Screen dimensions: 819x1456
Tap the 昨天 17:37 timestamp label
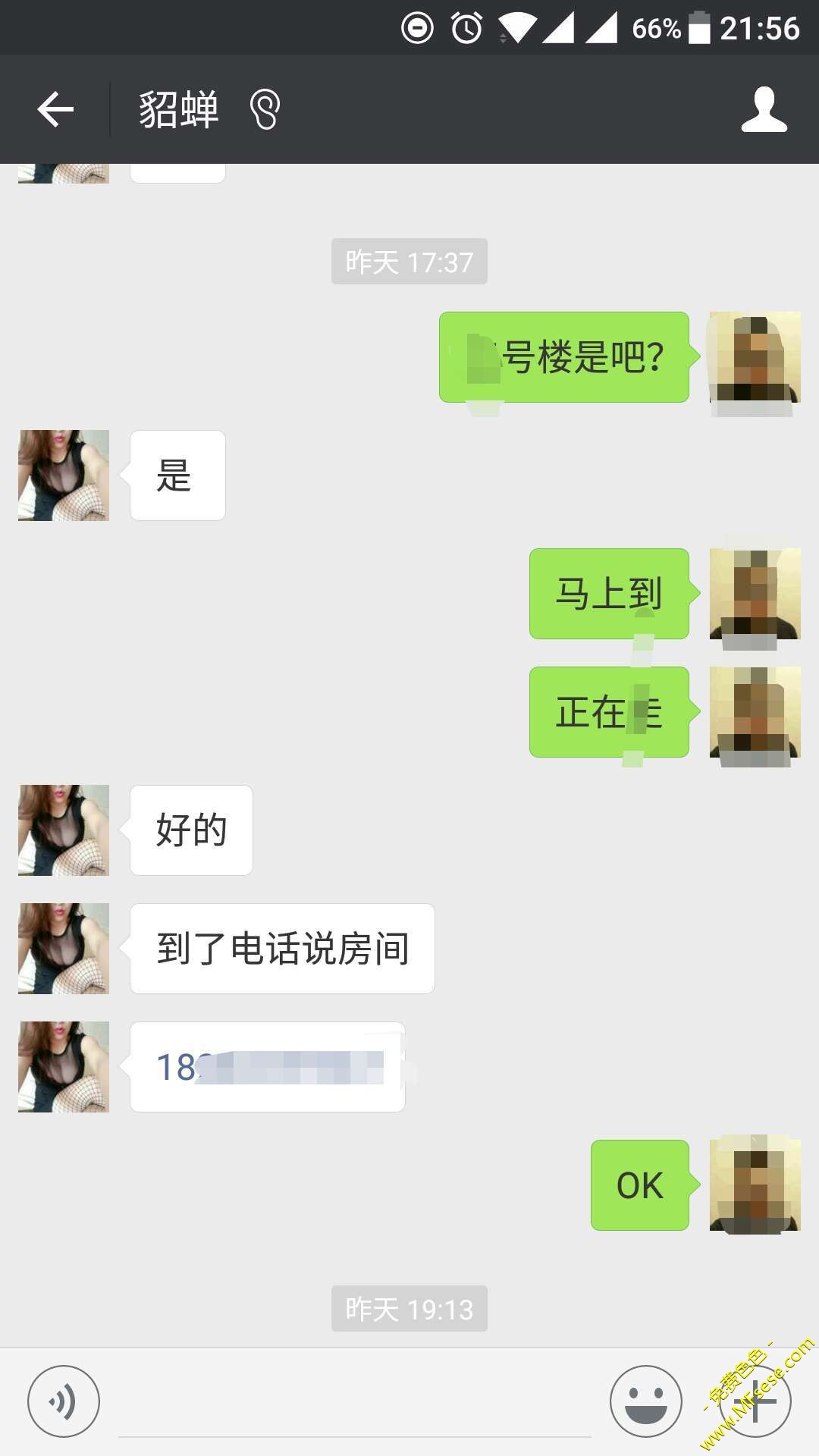pyautogui.click(x=409, y=262)
